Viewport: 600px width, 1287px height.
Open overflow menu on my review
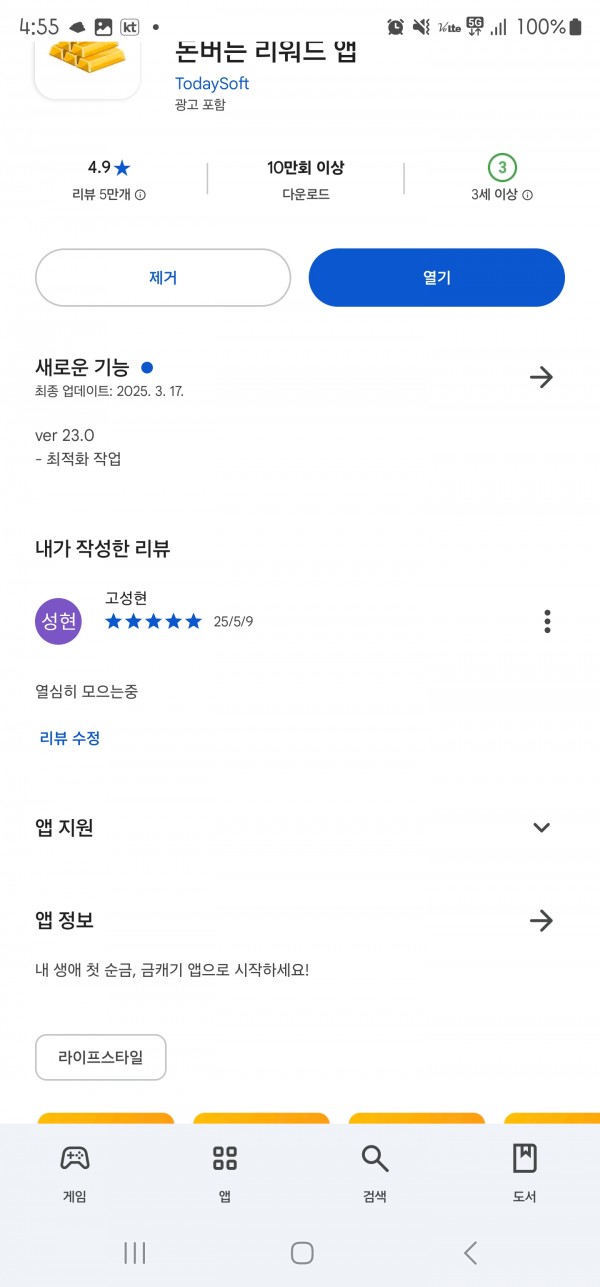pos(547,621)
